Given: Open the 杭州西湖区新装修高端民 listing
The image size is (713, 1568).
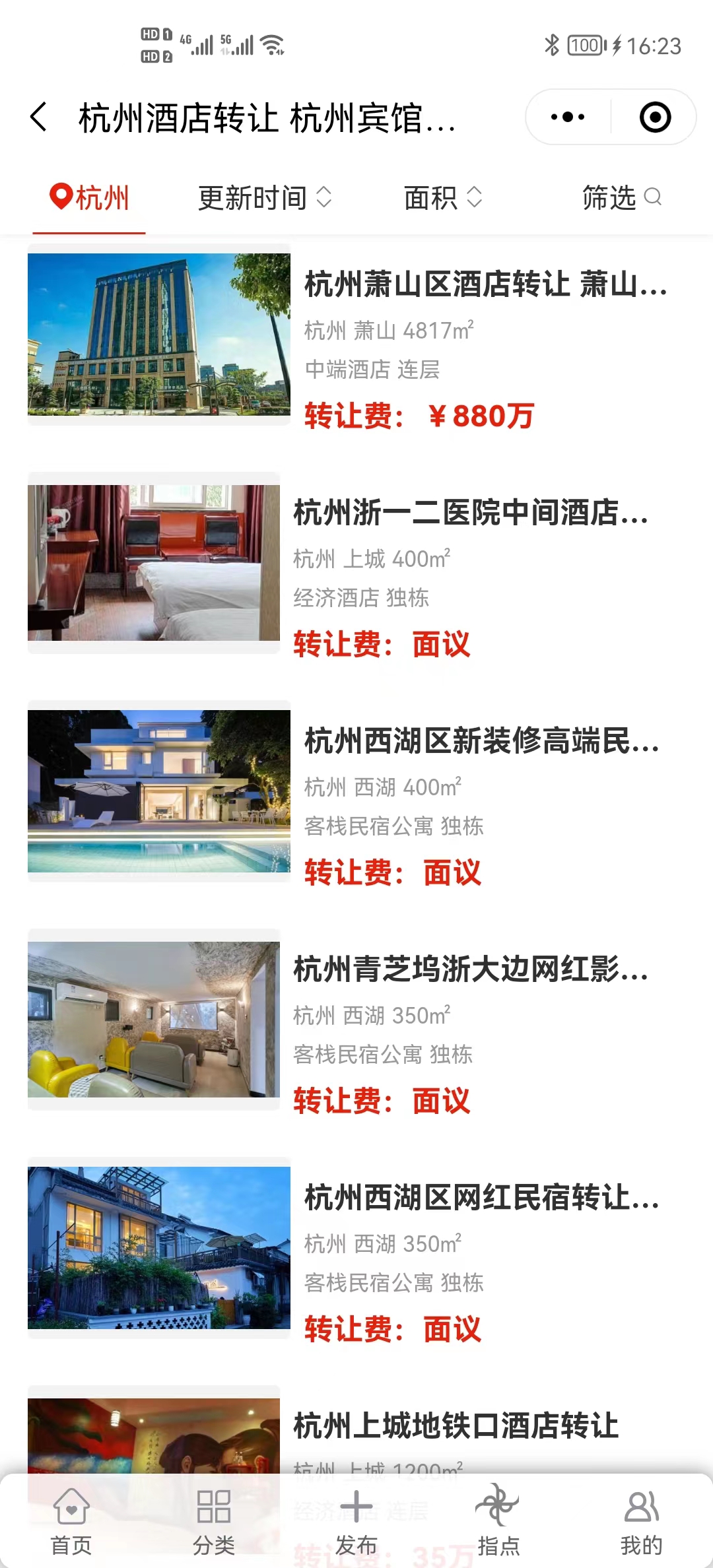Looking at the screenshot, I should pos(482,741).
